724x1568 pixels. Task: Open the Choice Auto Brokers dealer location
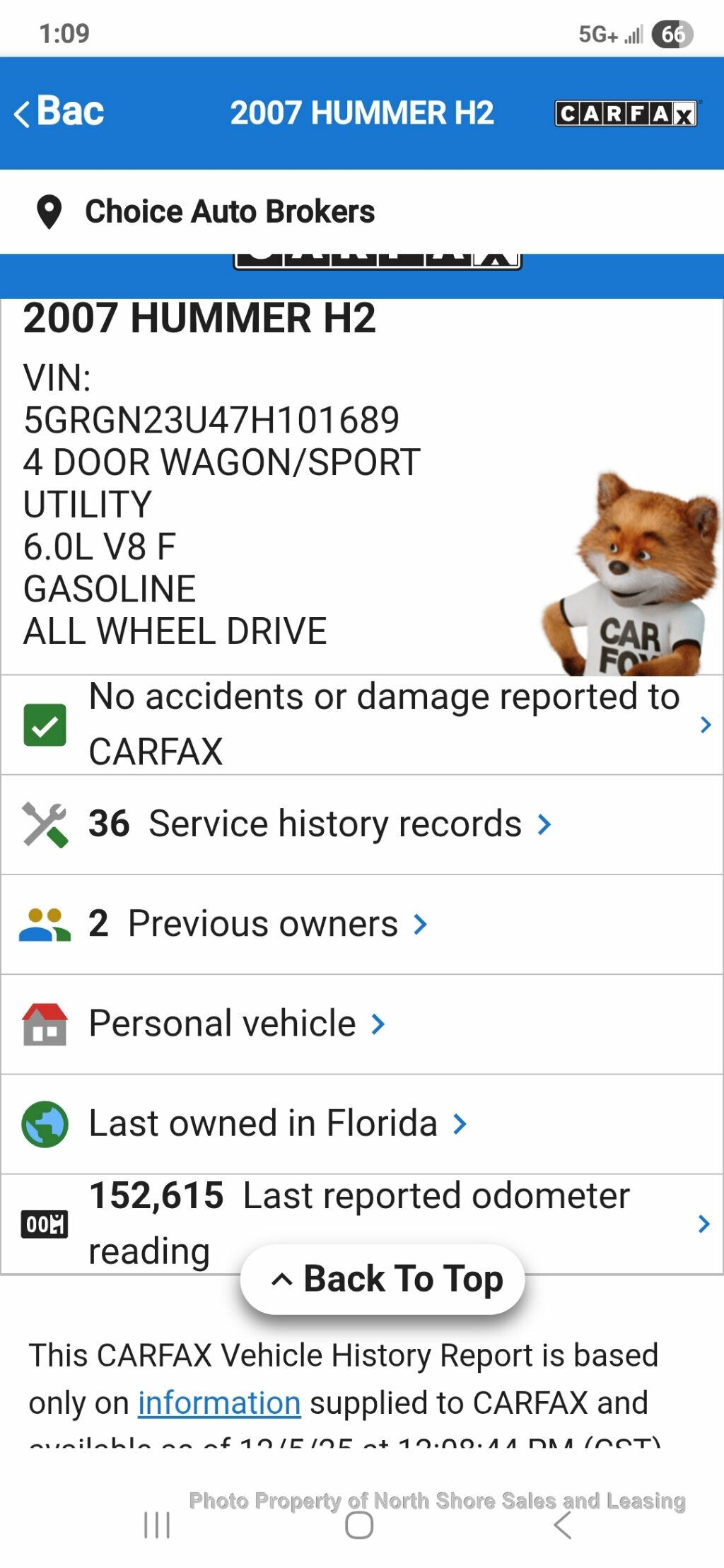229,212
